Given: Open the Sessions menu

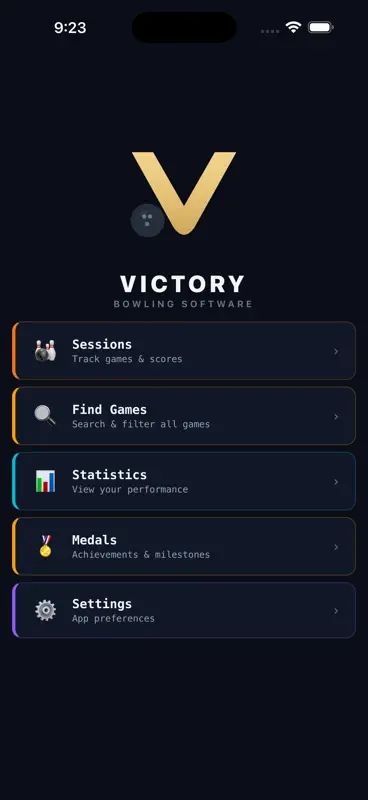Looking at the screenshot, I should tap(184, 351).
